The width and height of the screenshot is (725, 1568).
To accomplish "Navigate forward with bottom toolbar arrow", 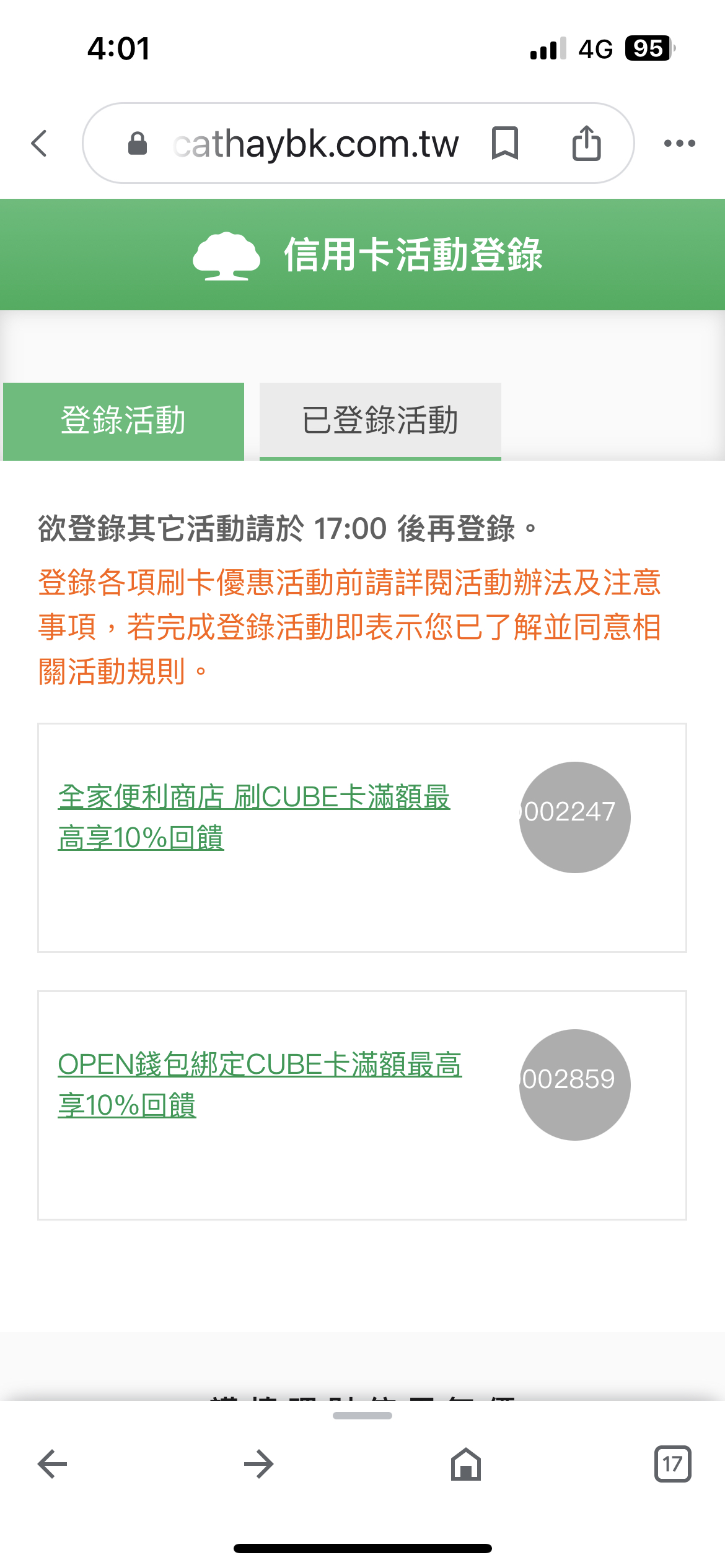I will click(x=259, y=1464).
